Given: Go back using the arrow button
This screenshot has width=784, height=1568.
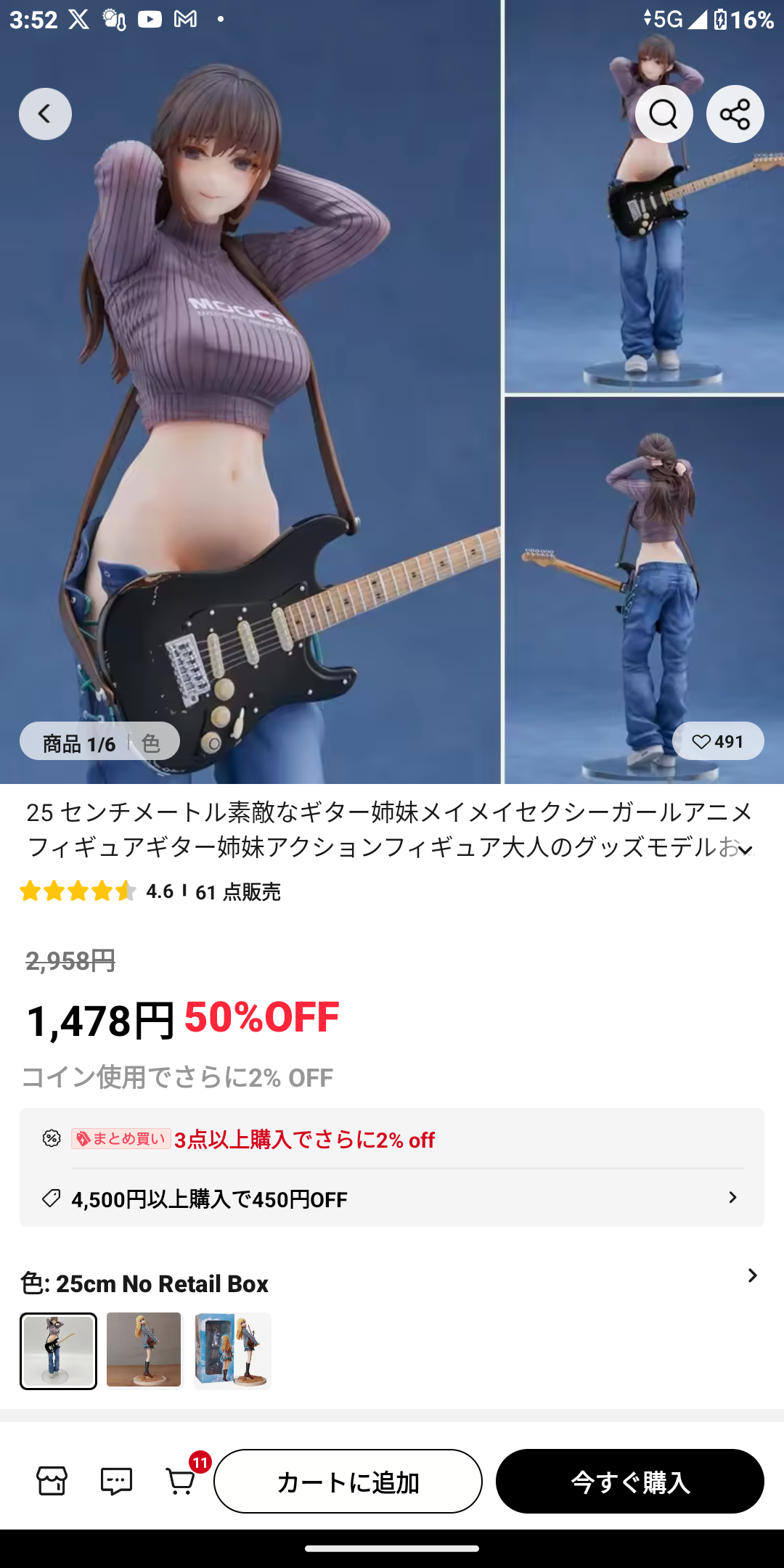Looking at the screenshot, I should 45,114.
